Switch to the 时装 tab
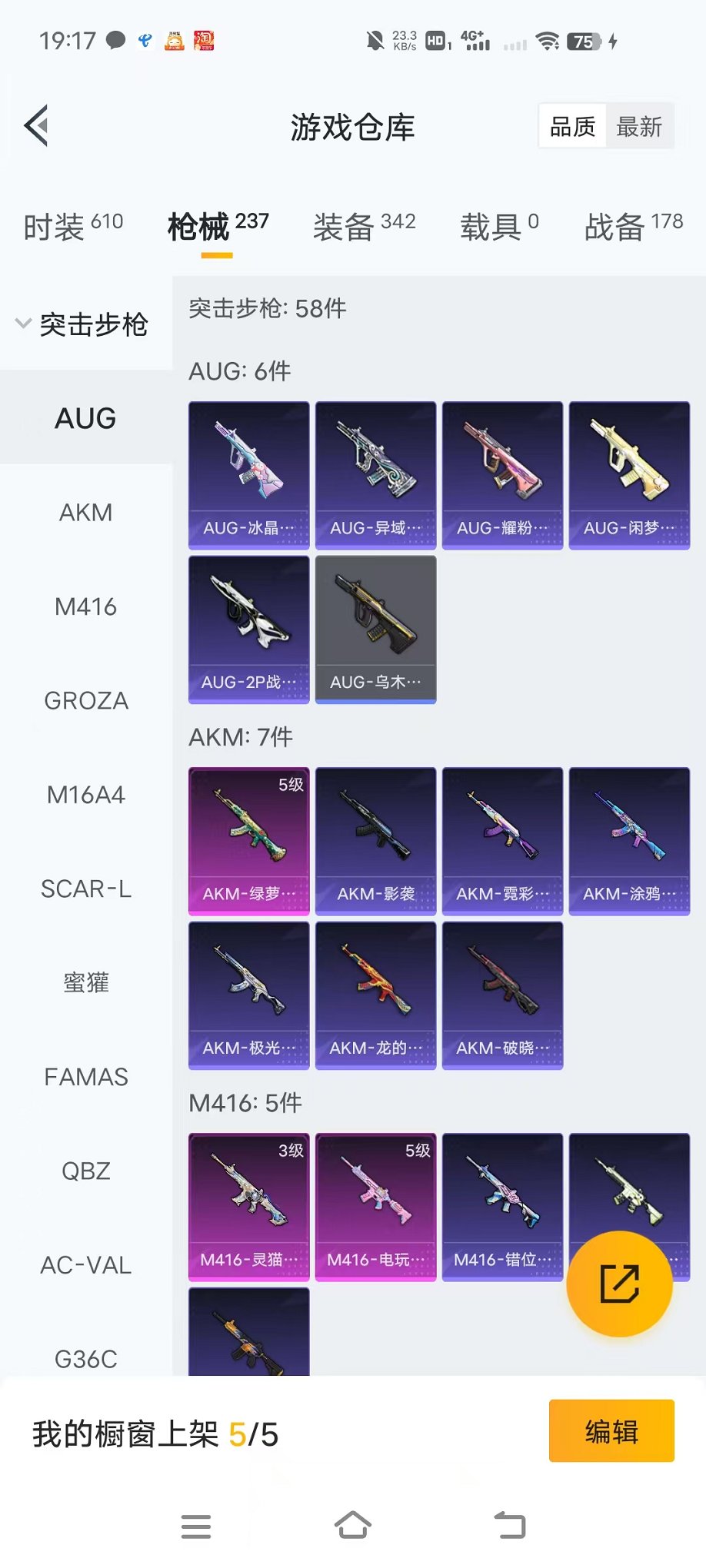Screen dimensions: 706x1568 coord(73,227)
